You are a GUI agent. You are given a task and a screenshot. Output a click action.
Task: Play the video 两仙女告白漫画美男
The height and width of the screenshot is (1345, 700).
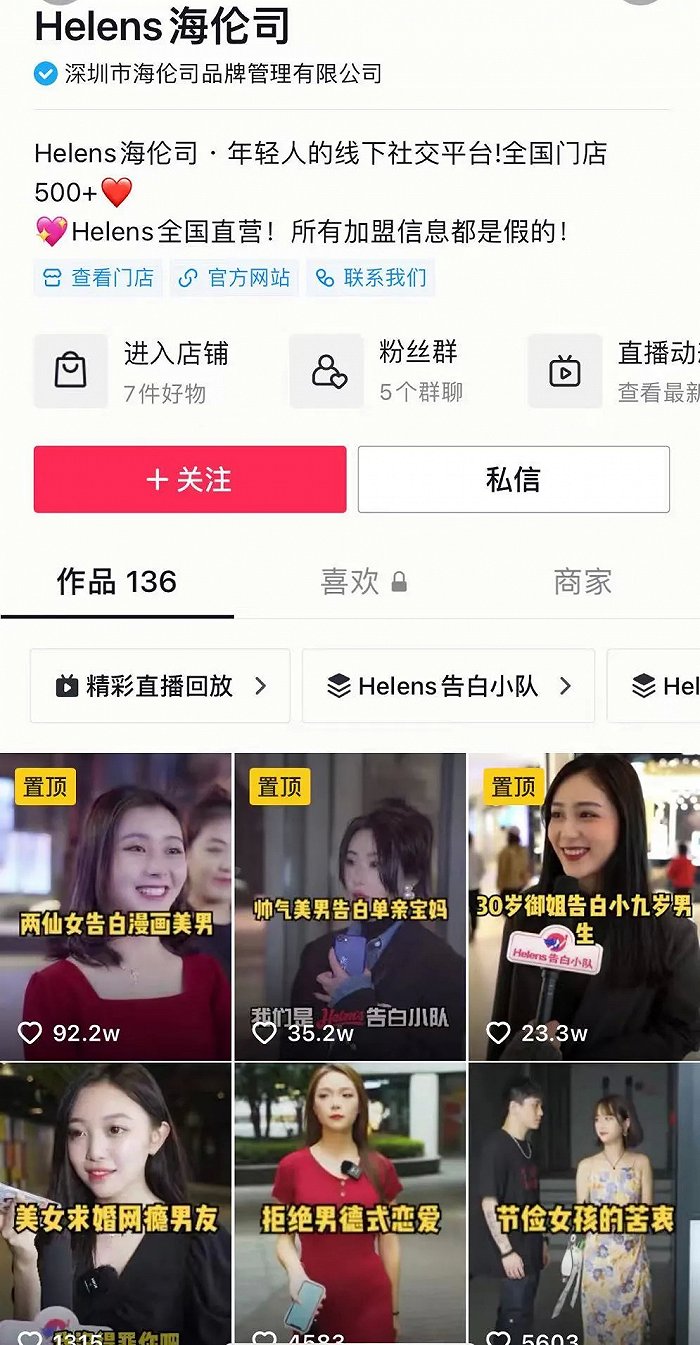116,906
